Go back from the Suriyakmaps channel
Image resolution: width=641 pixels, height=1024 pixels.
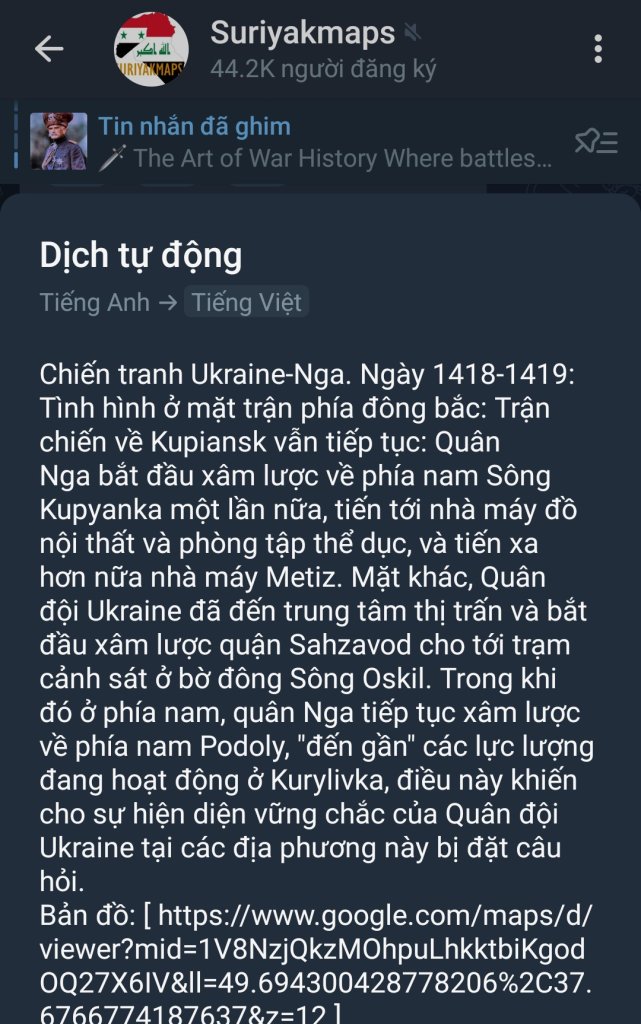[x=49, y=48]
